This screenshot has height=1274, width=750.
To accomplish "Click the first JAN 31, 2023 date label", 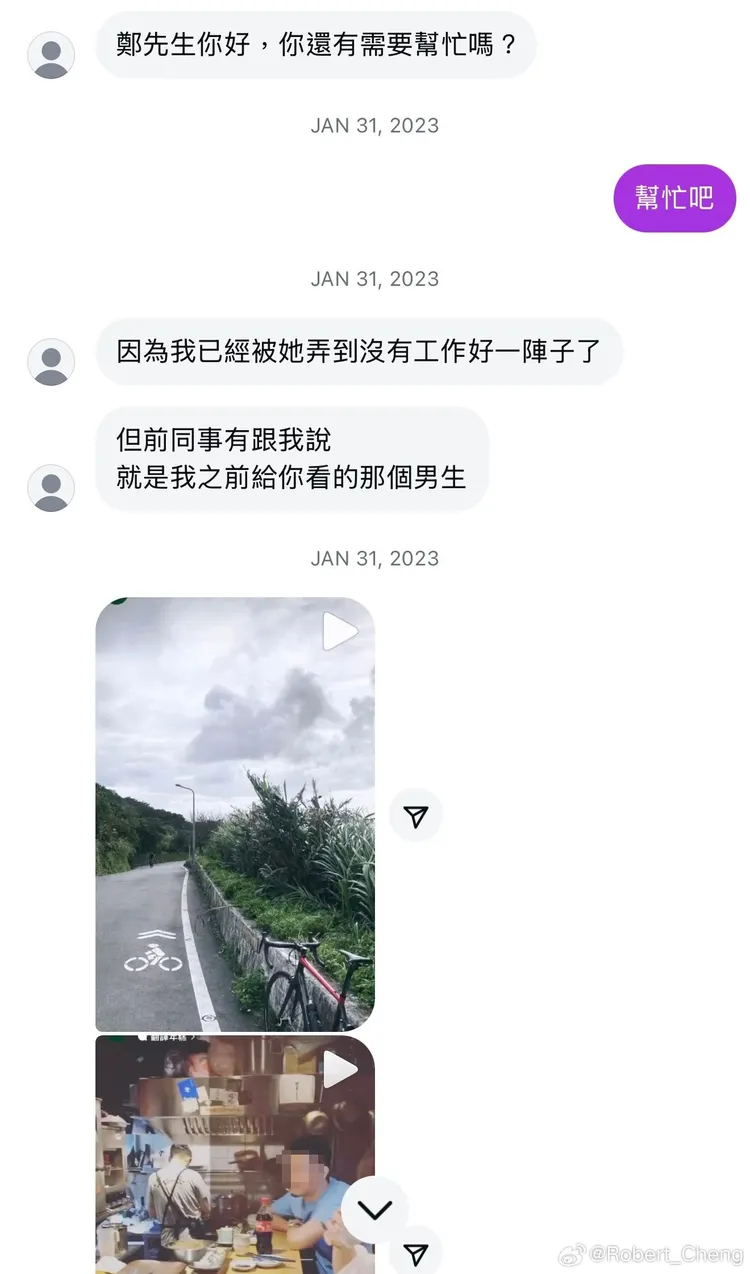I will click(374, 125).
